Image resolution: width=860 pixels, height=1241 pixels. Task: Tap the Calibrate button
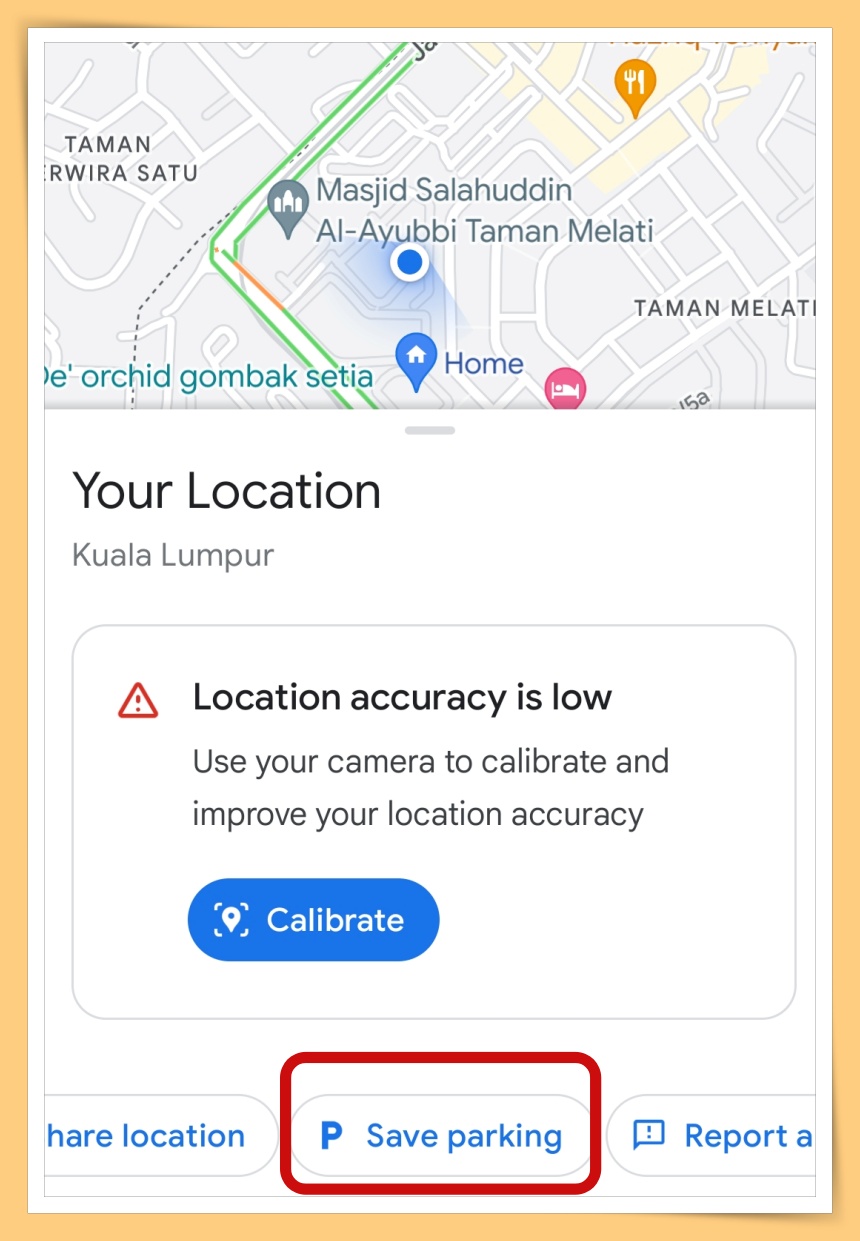[313, 920]
